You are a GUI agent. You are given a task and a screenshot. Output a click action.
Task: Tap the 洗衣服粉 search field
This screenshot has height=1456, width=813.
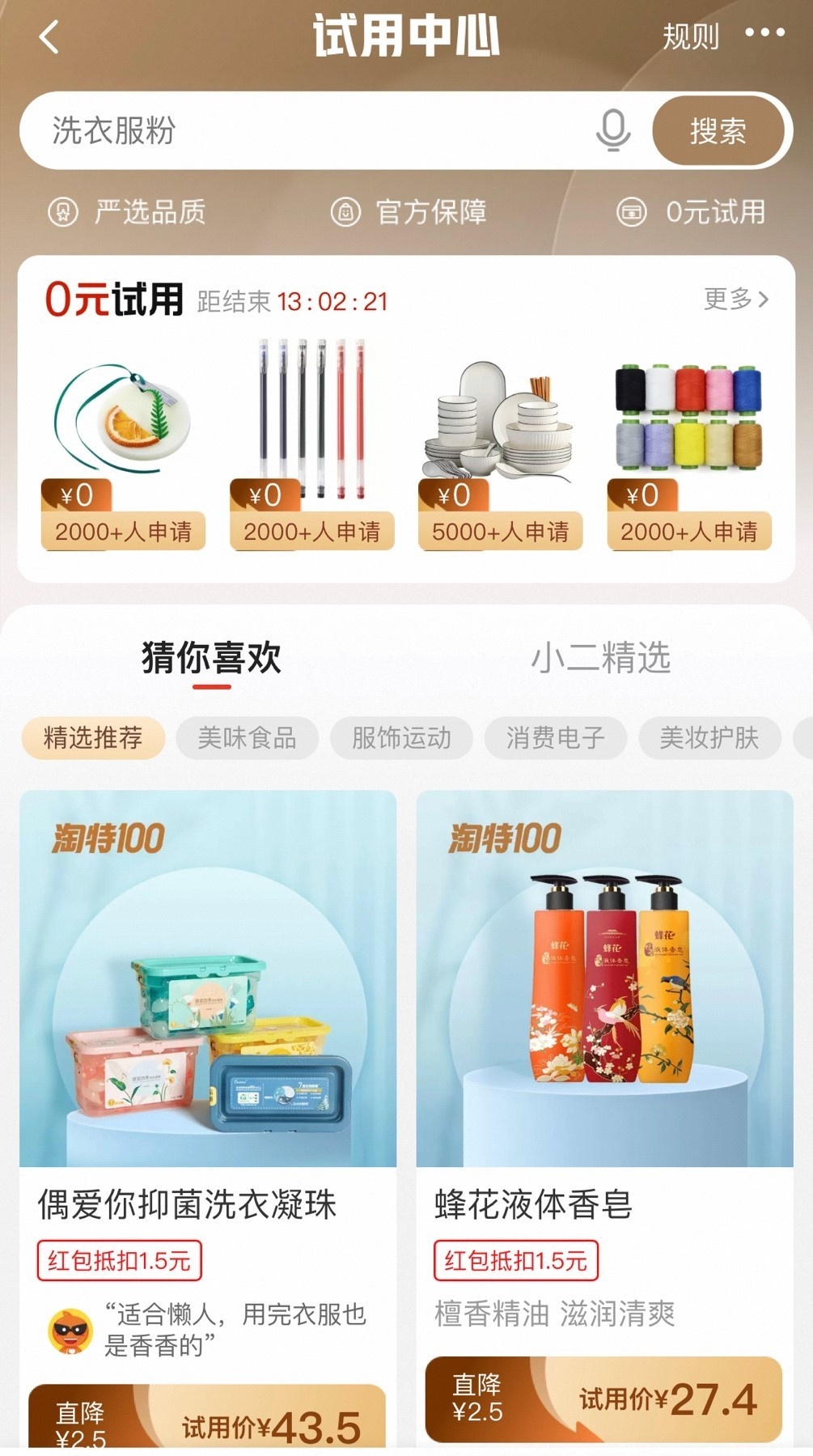coord(307,130)
